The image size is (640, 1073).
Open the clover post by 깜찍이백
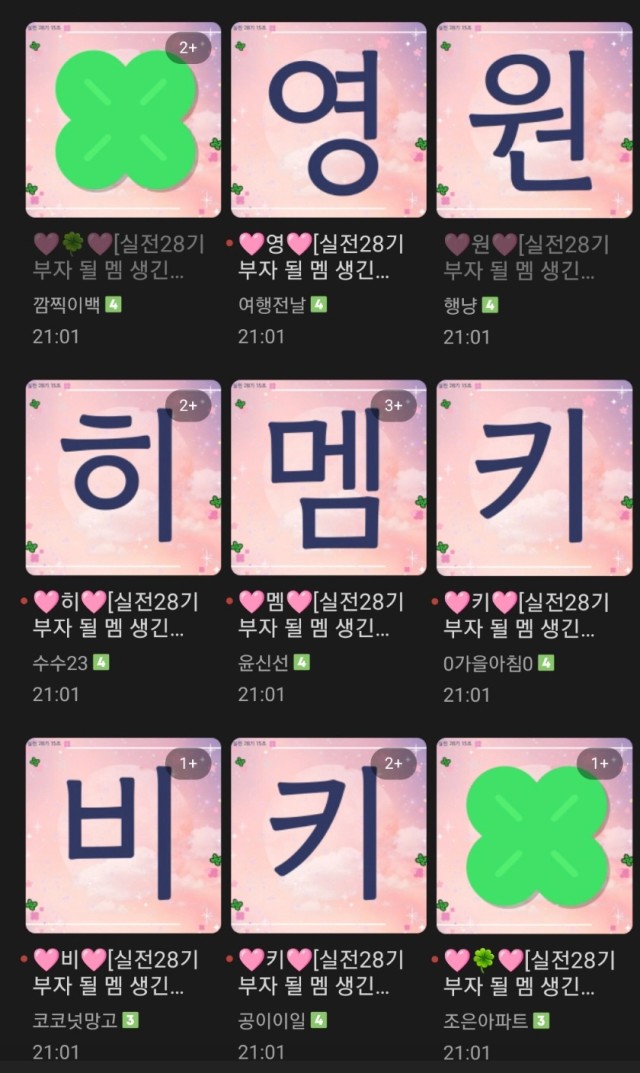[123, 120]
